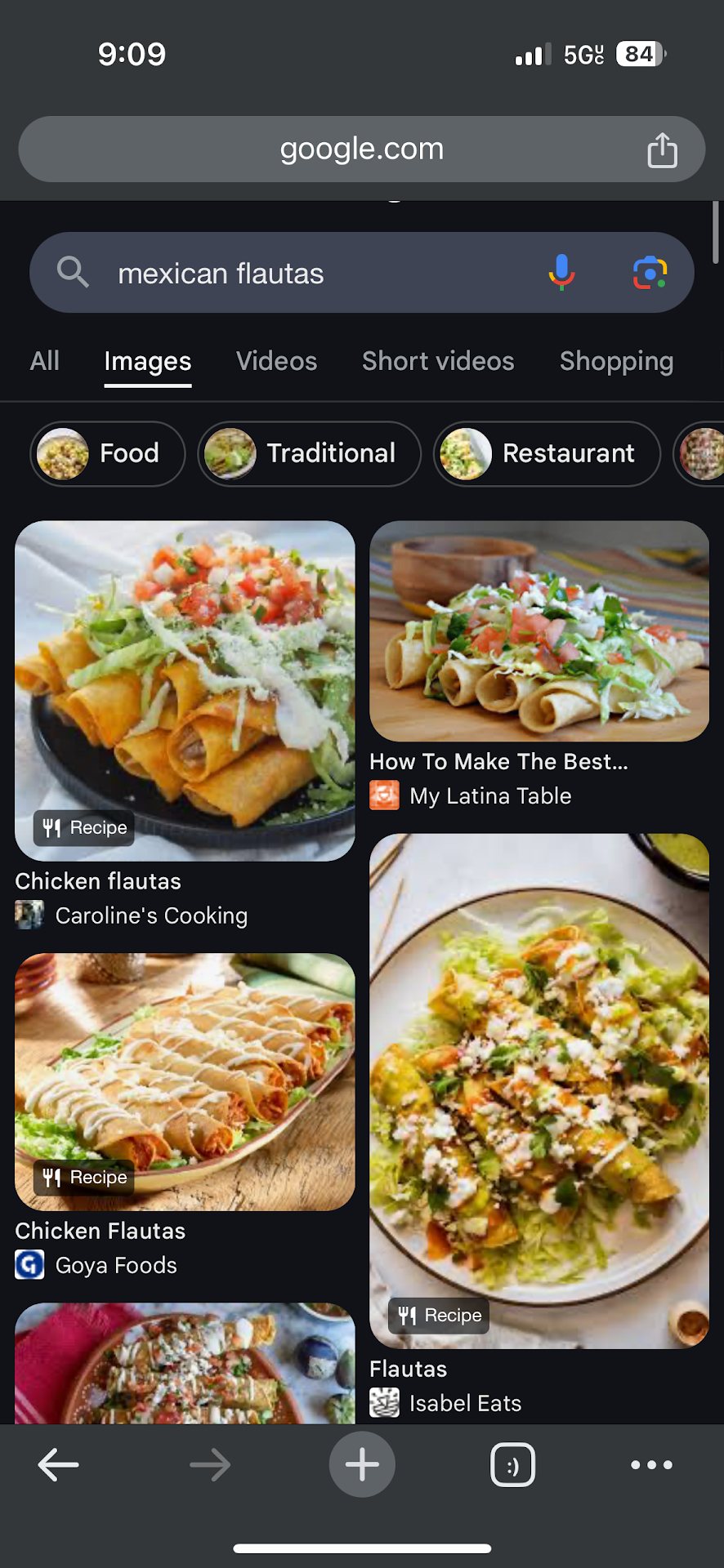Start voice search with the microphone
This screenshot has width=724, height=1568.
point(561,272)
